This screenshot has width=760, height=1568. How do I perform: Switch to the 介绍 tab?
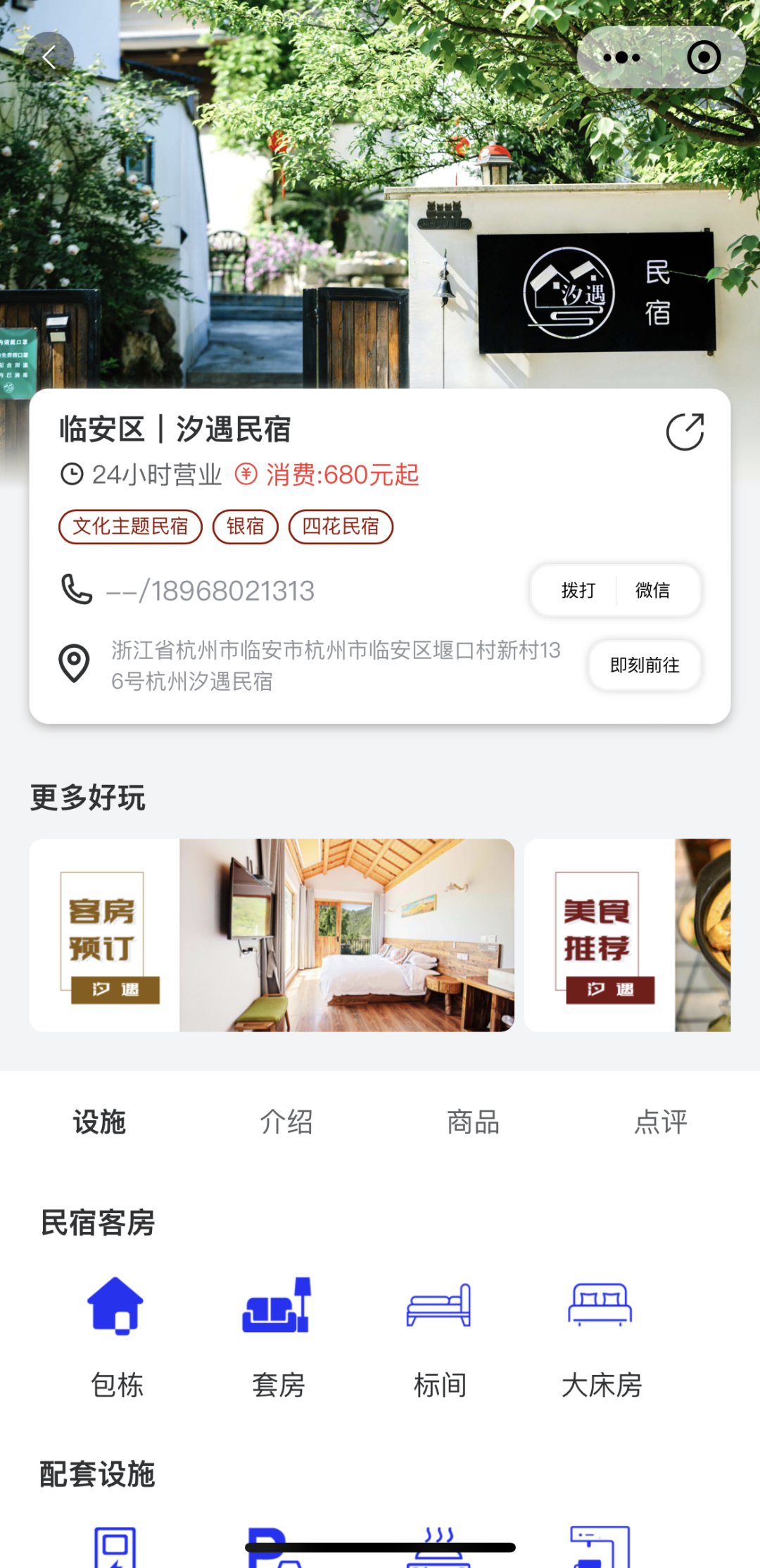286,1122
